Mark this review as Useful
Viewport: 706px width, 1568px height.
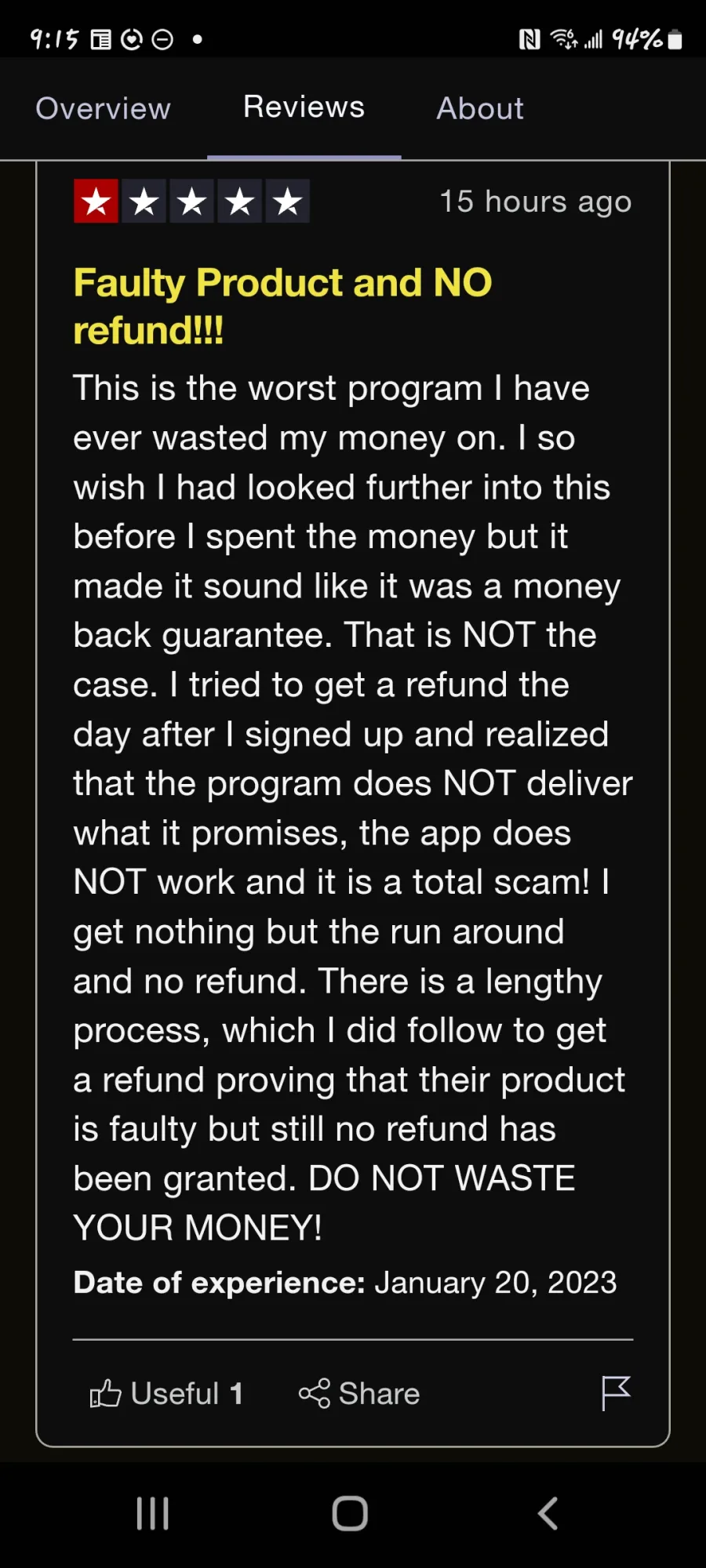tap(166, 1393)
